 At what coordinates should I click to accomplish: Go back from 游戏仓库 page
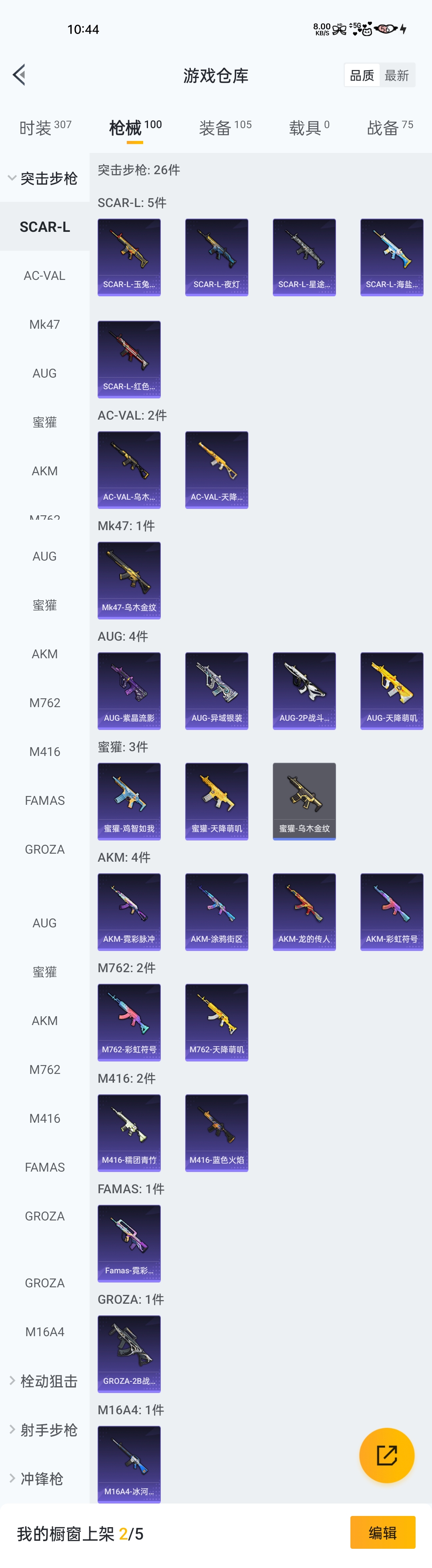click(x=19, y=75)
